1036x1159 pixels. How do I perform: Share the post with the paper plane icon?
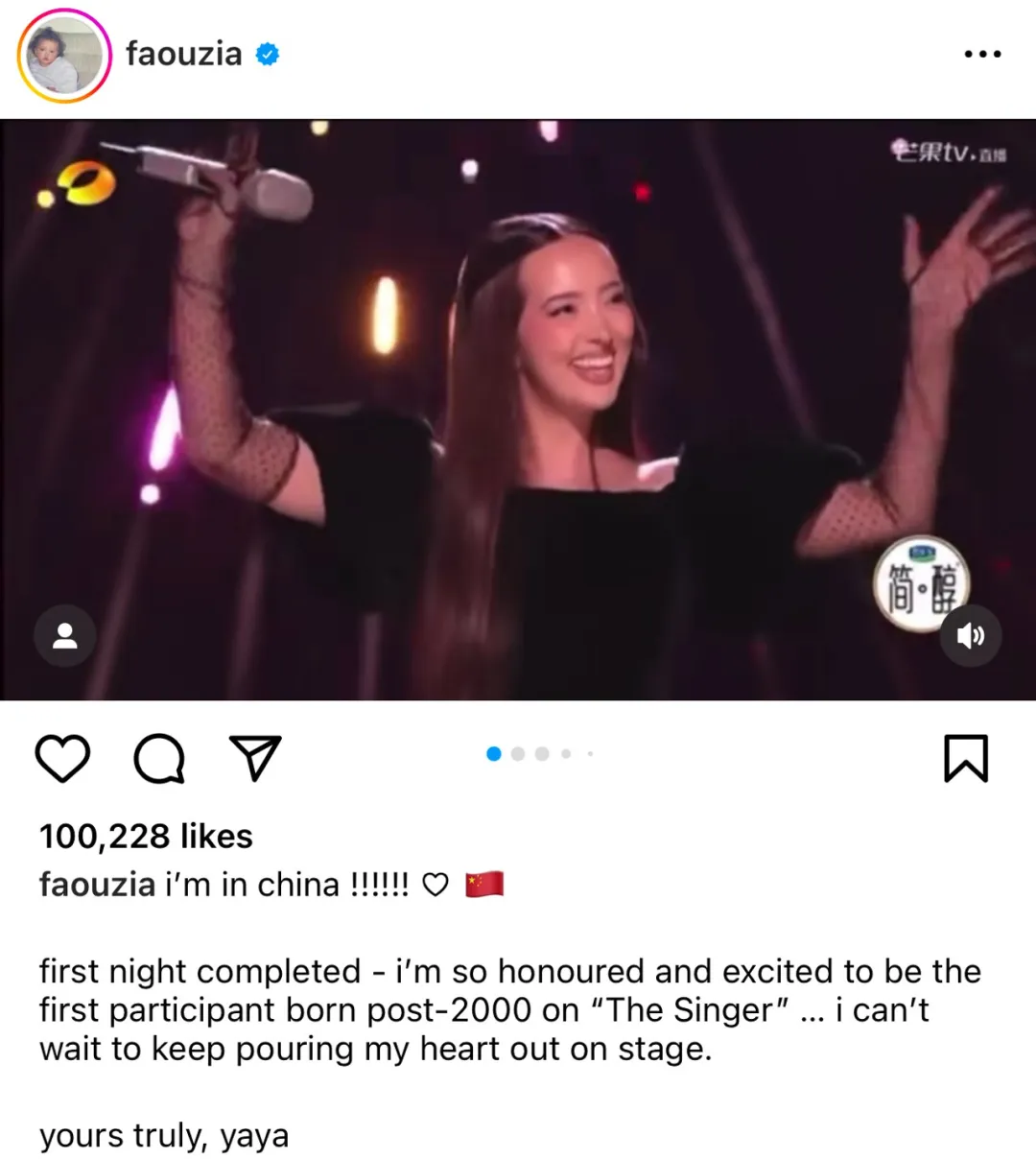tap(255, 758)
